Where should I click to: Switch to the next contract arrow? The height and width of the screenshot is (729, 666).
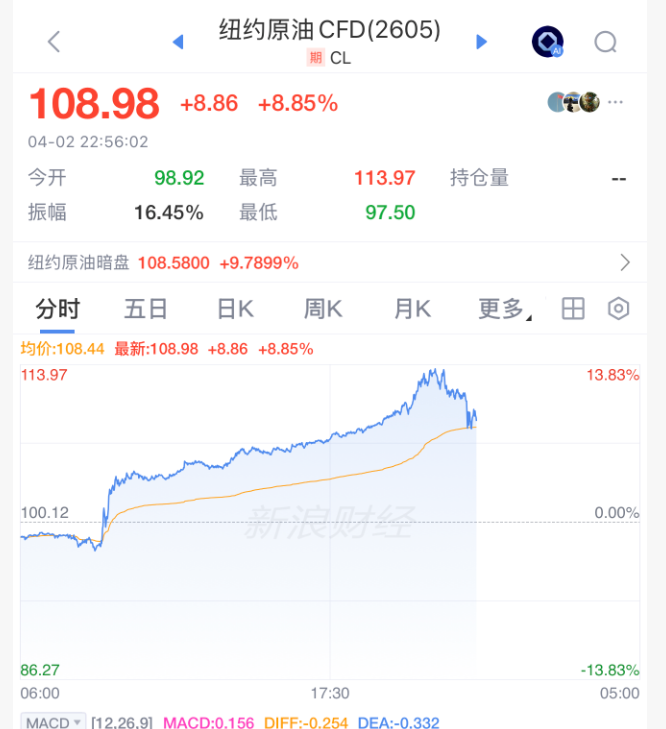481,42
